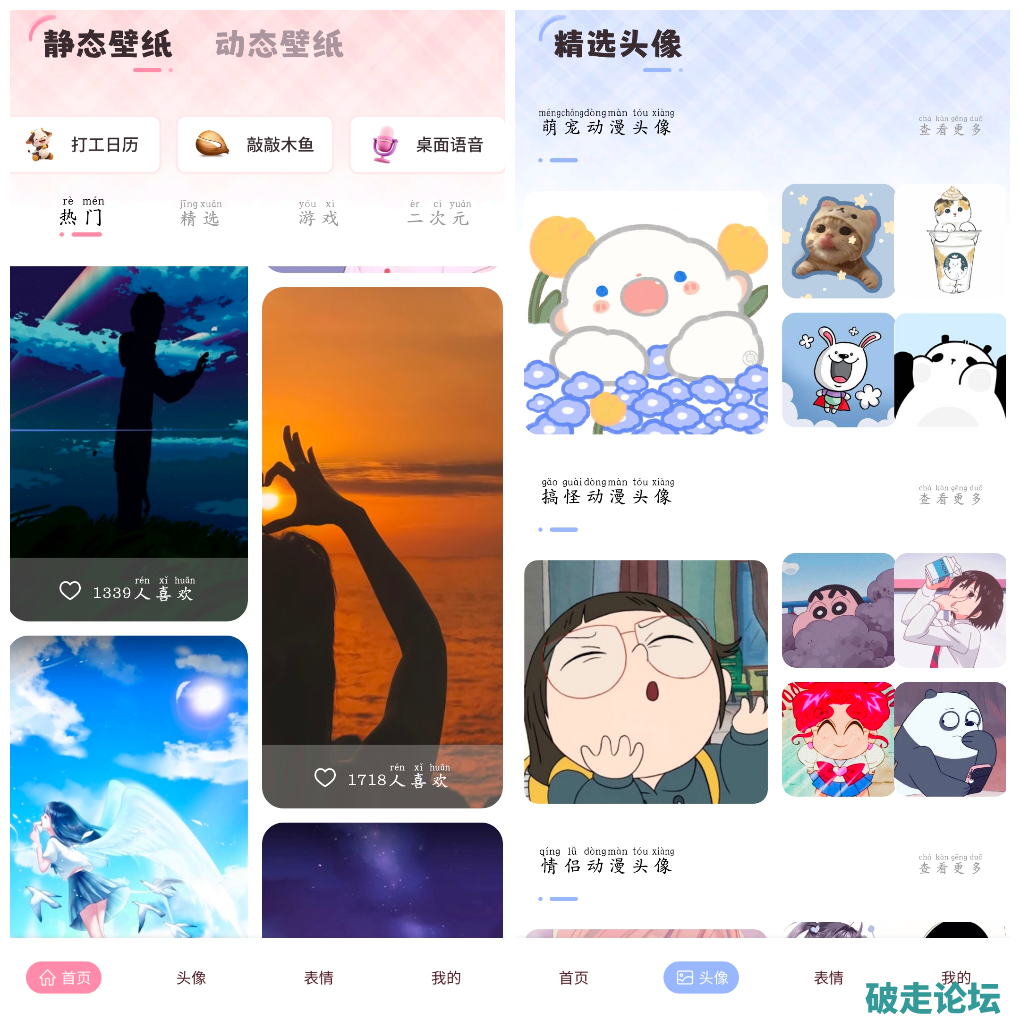
Task: Open the 敲敲木鱼 feature
Action: click(255, 145)
